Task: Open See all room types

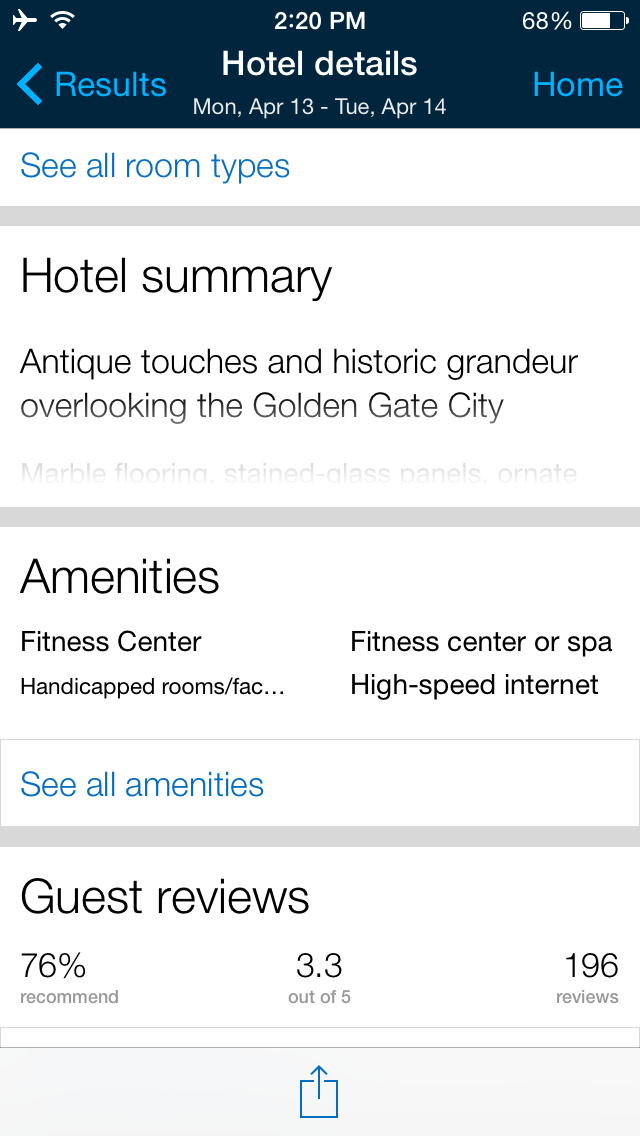Action: pos(155,166)
